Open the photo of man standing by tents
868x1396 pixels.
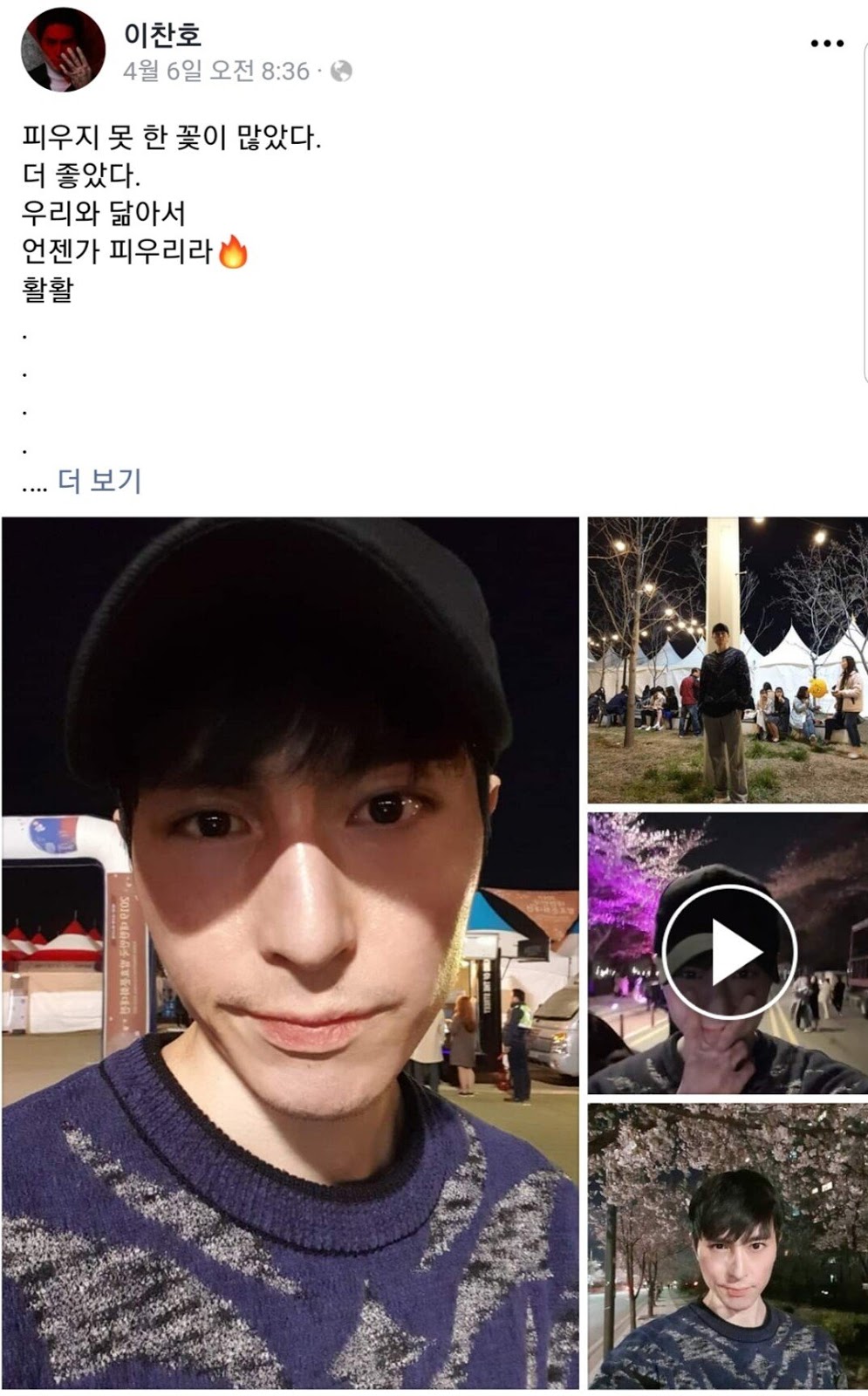point(727,660)
